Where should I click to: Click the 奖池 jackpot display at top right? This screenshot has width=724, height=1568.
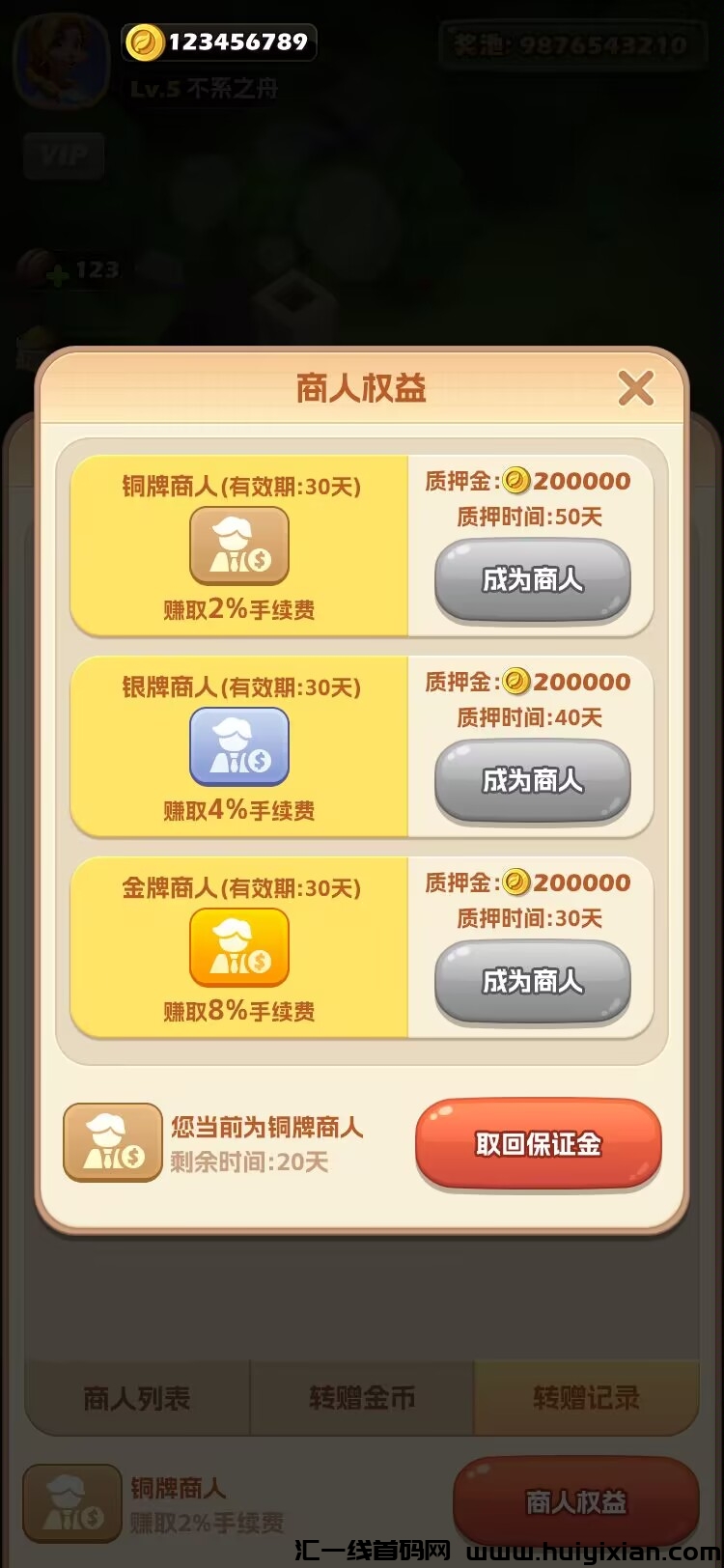(x=573, y=43)
